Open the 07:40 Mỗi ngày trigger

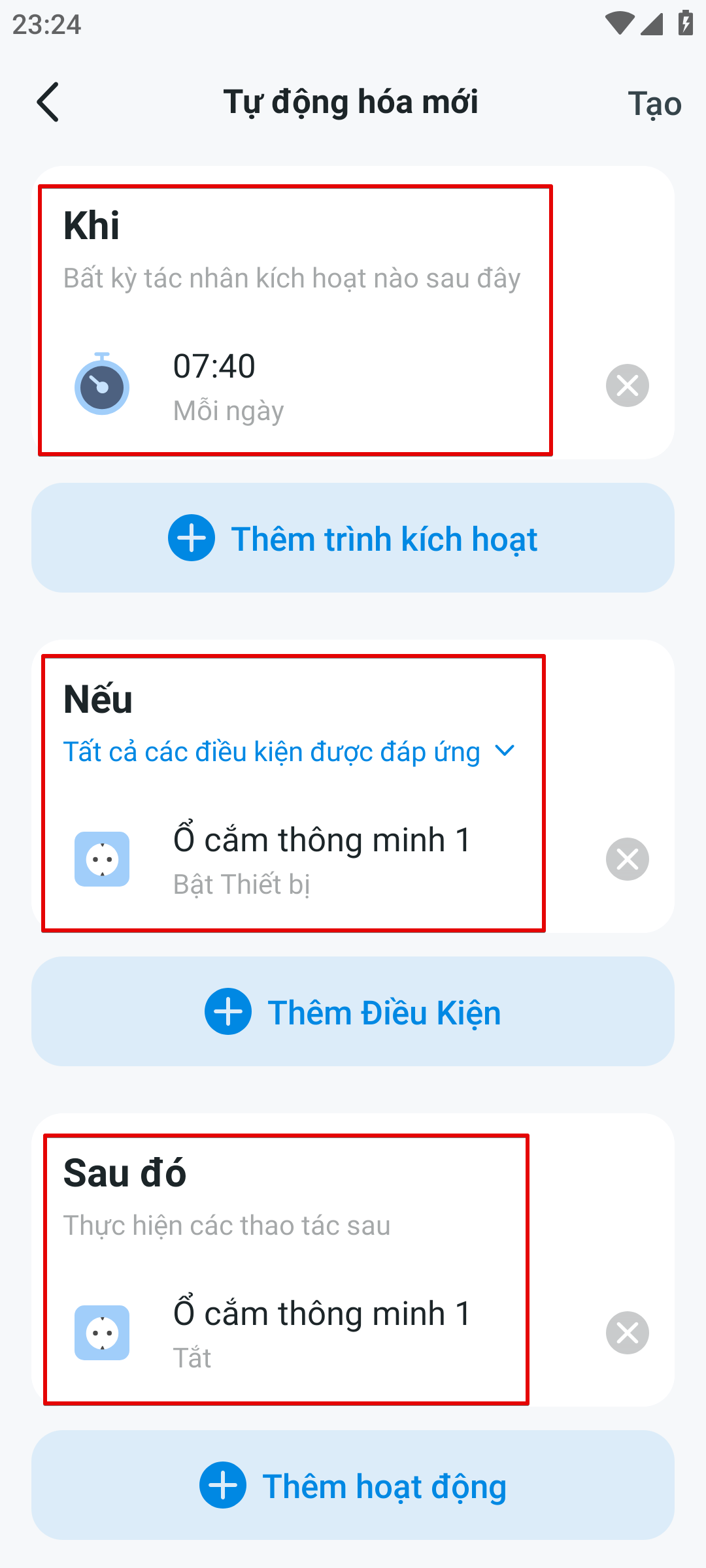click(294, 386)
